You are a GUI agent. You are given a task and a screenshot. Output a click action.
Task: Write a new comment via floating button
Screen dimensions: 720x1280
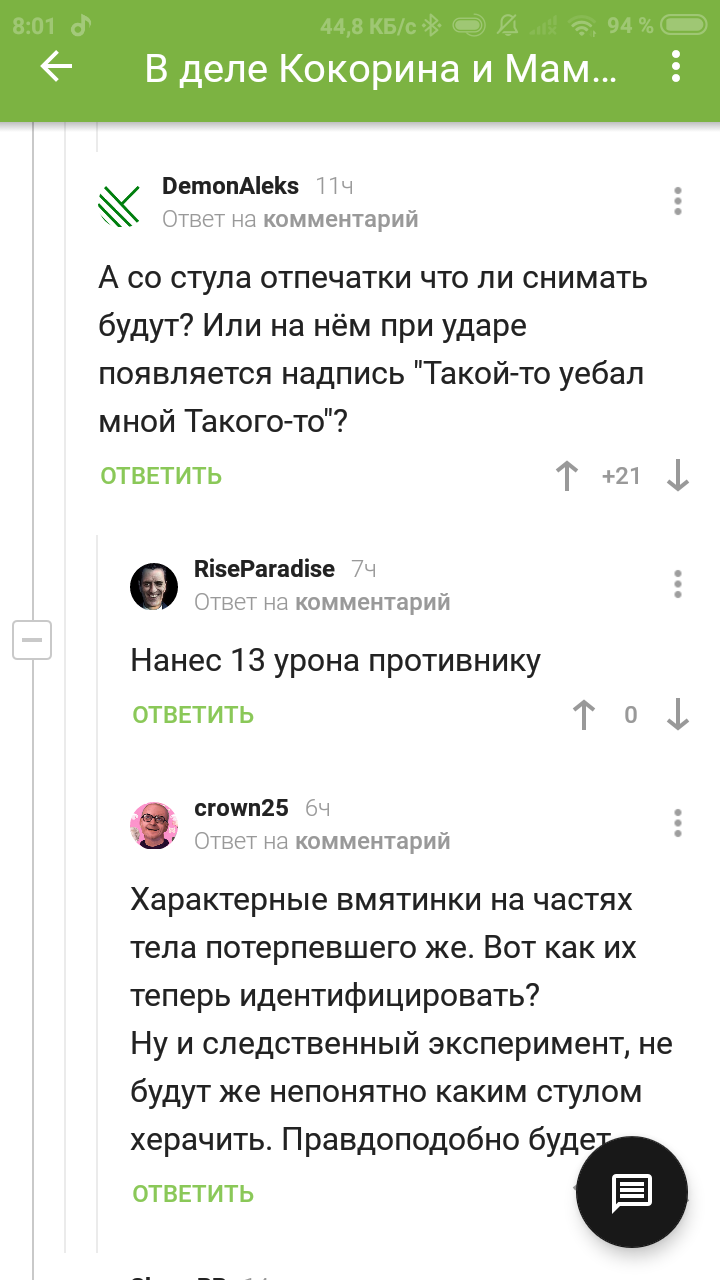tap(632, 1190)
